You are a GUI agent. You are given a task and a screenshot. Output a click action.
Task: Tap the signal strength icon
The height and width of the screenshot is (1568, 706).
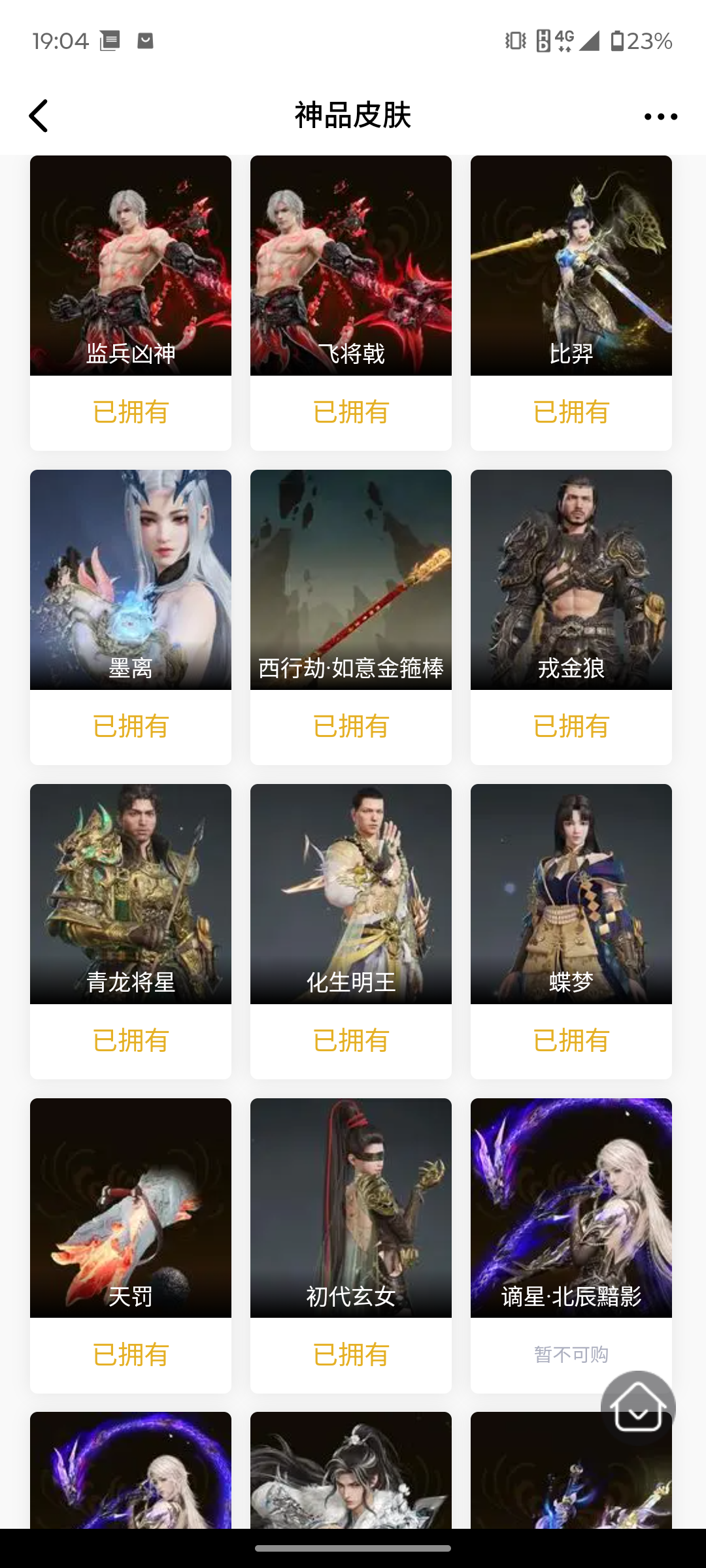[590, 41]
